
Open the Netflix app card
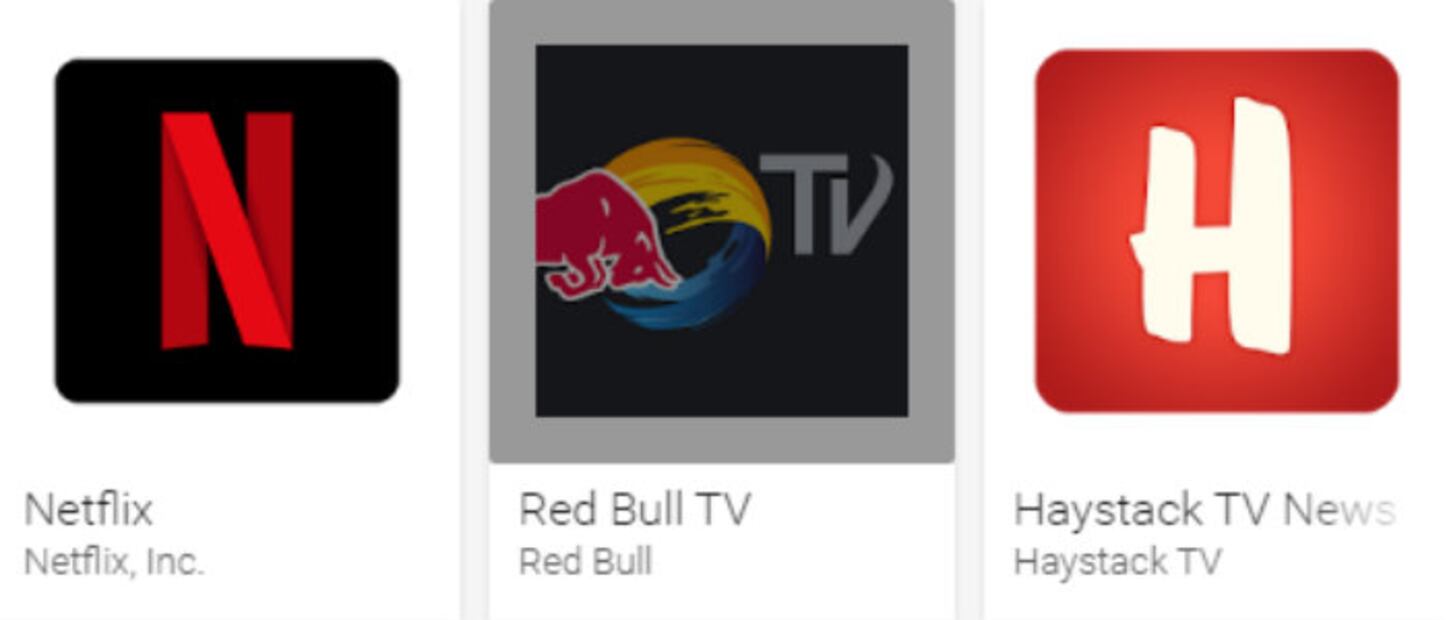tap(227, 231)
